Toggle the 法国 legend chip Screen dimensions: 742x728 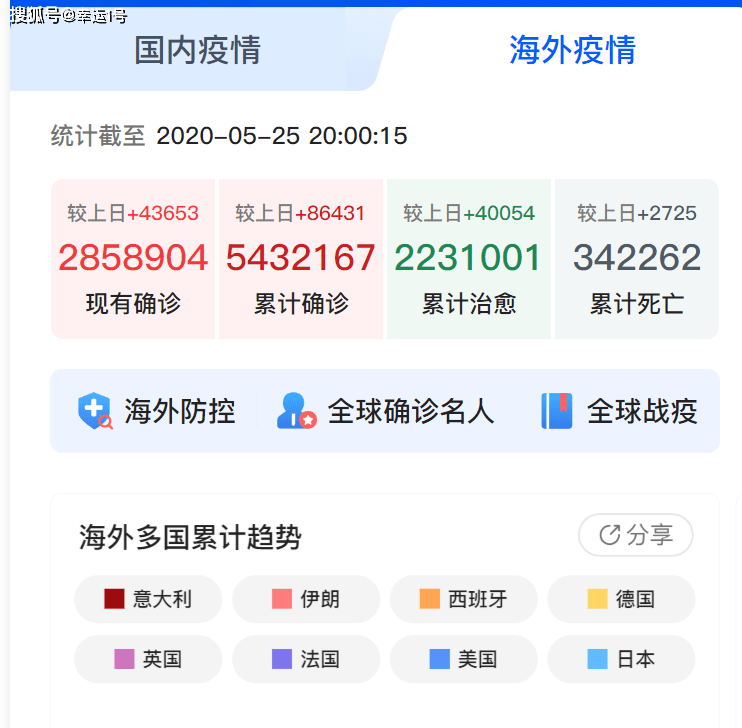point(306,659)
